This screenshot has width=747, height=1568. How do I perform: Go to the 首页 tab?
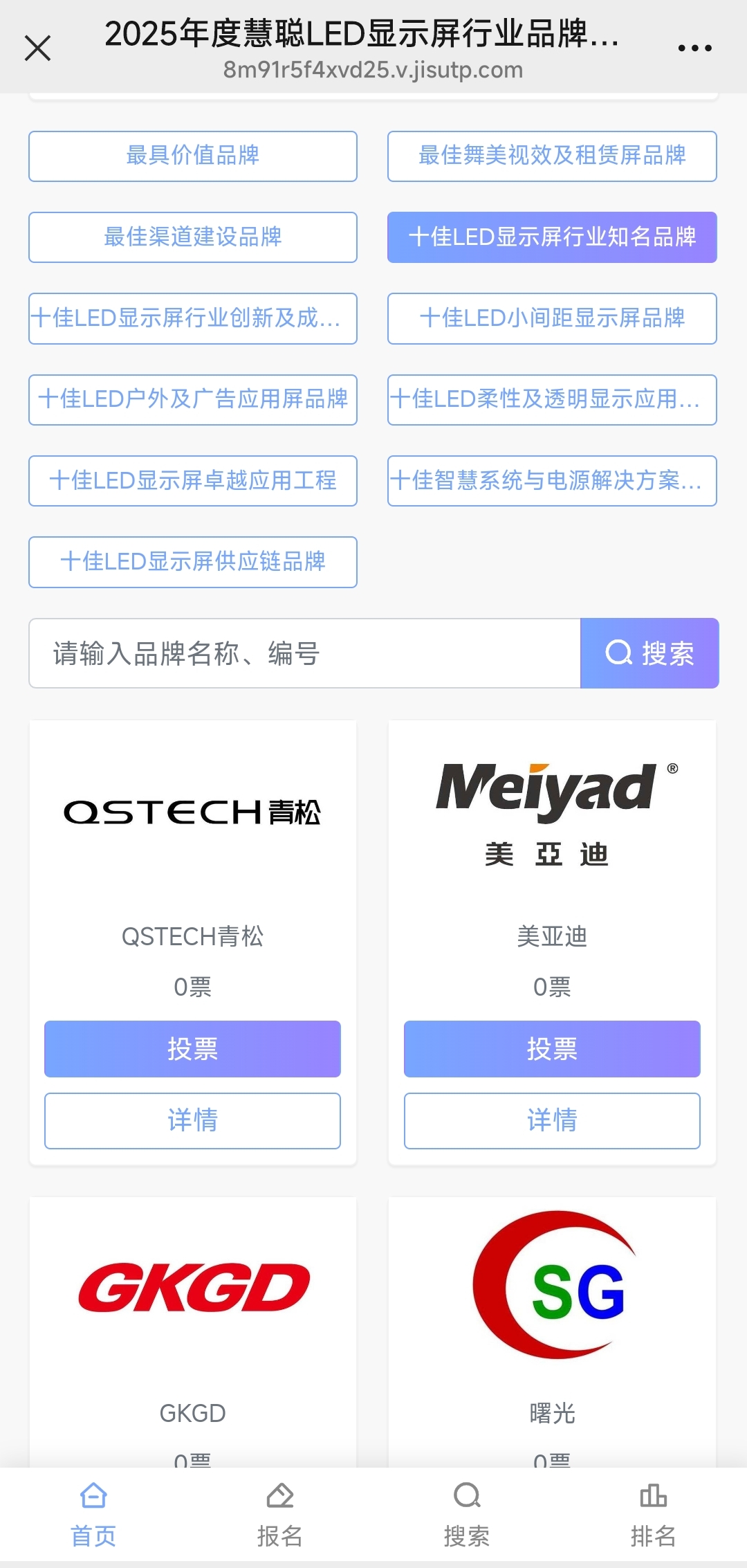point(93,1515)
